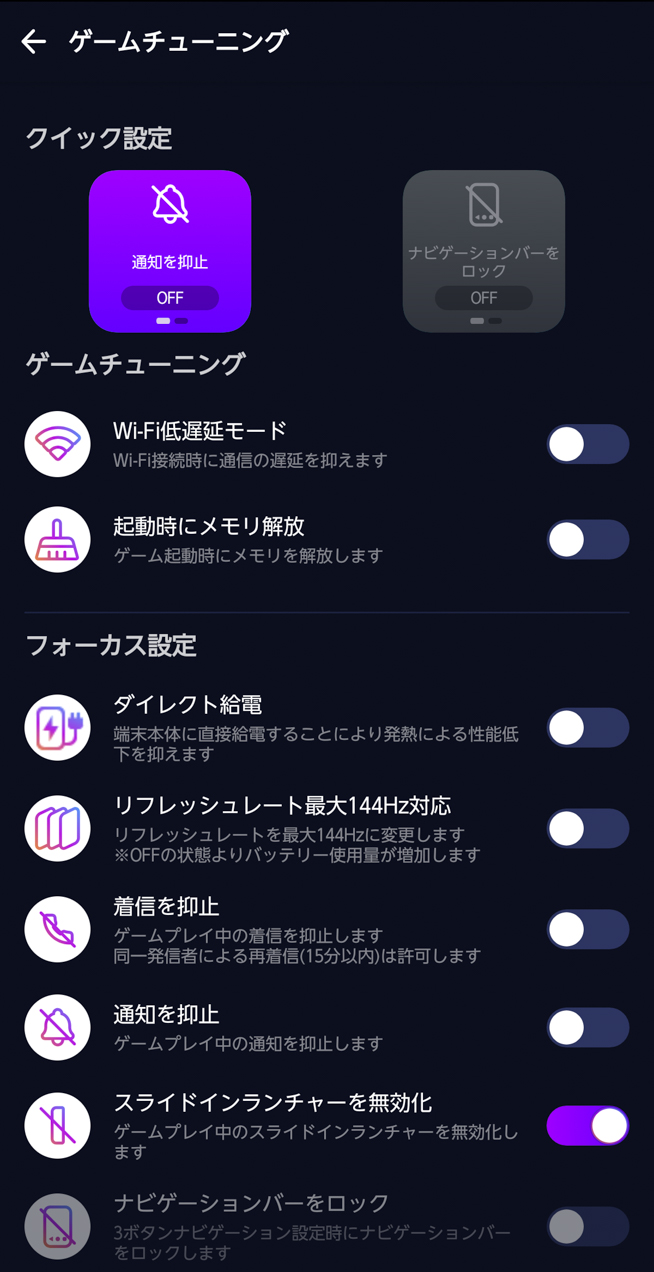
Task: Go back from ゲームチューニング screen
Action: coord(34,41)
